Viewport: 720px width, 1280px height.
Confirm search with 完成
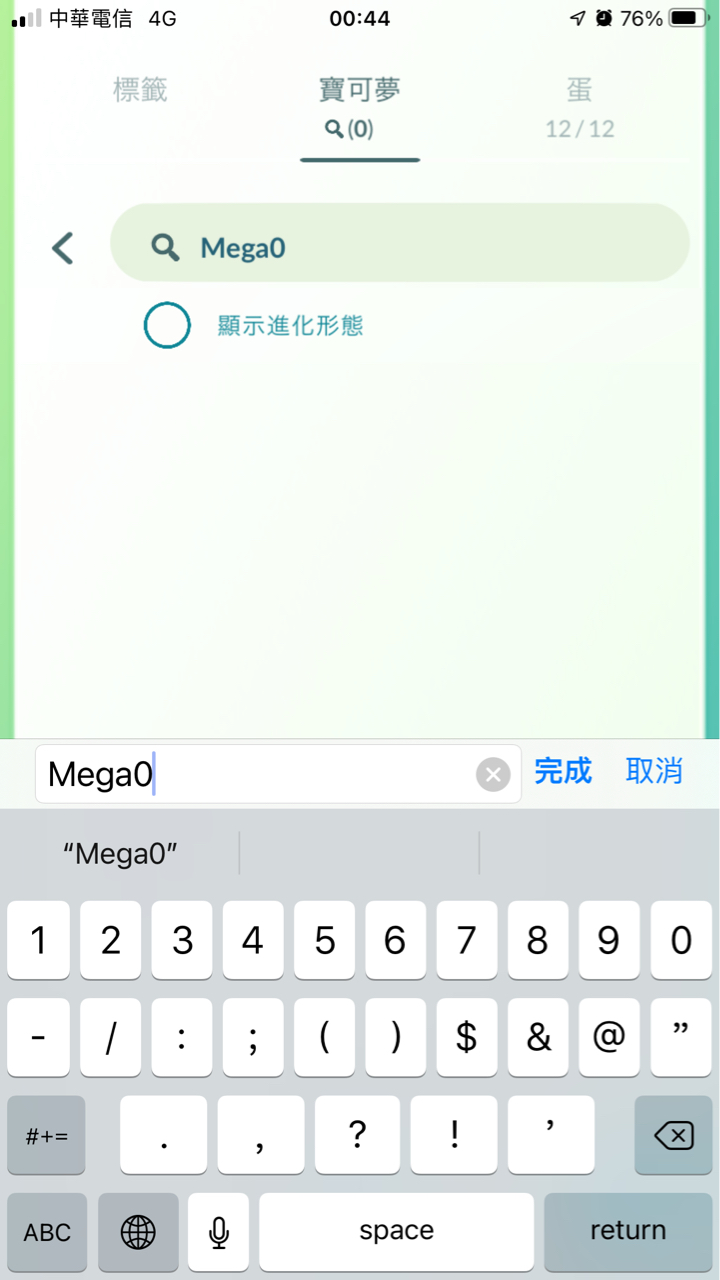coord(563,771)
